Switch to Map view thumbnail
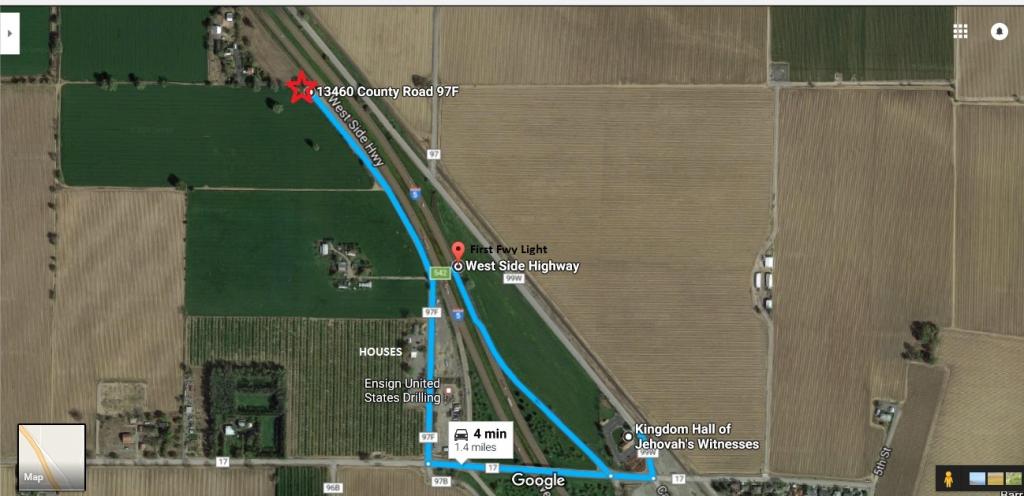The width and height of the screenshot is (1024, 496). pos(51,456)
